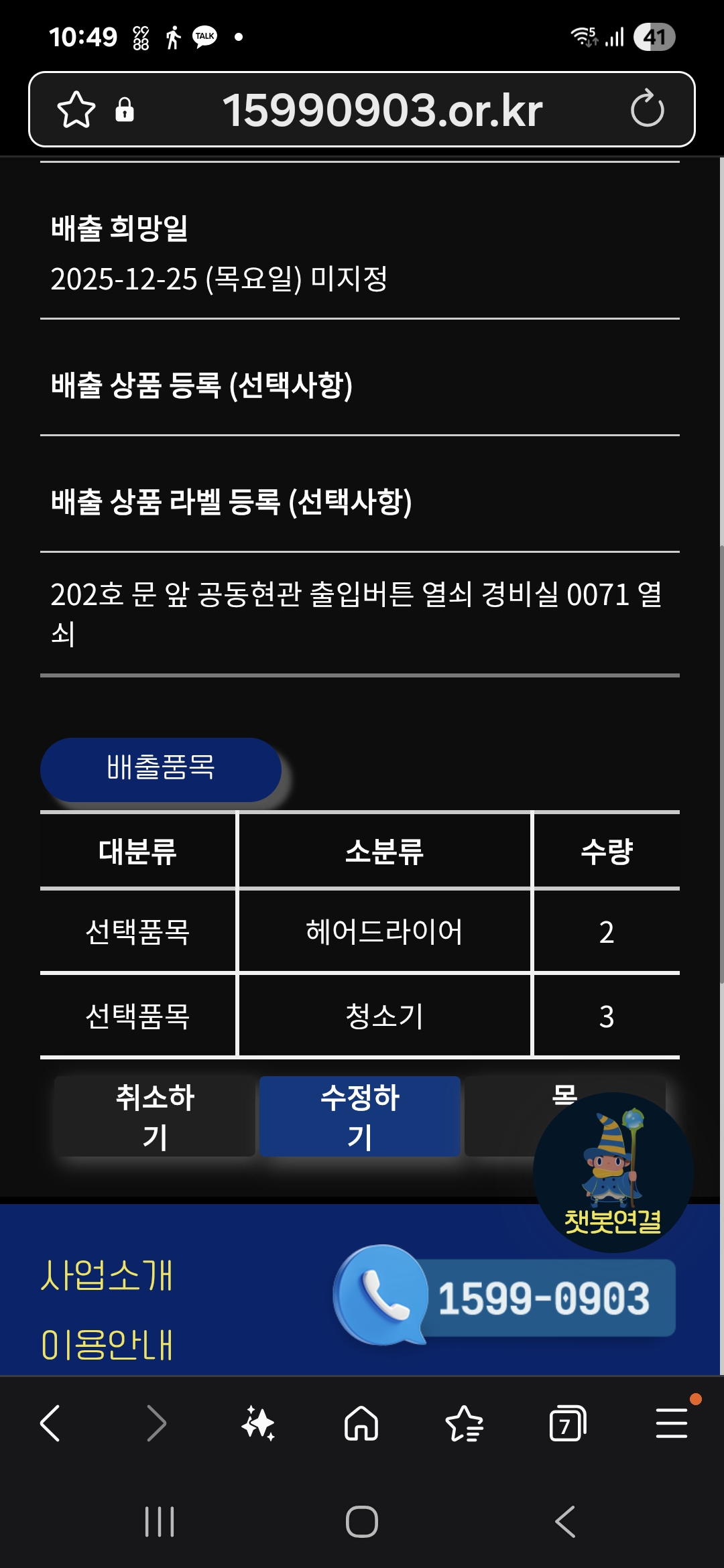Bookmark this page with the star icon
The image size is (724, 1568).
[x=76, y=109]
